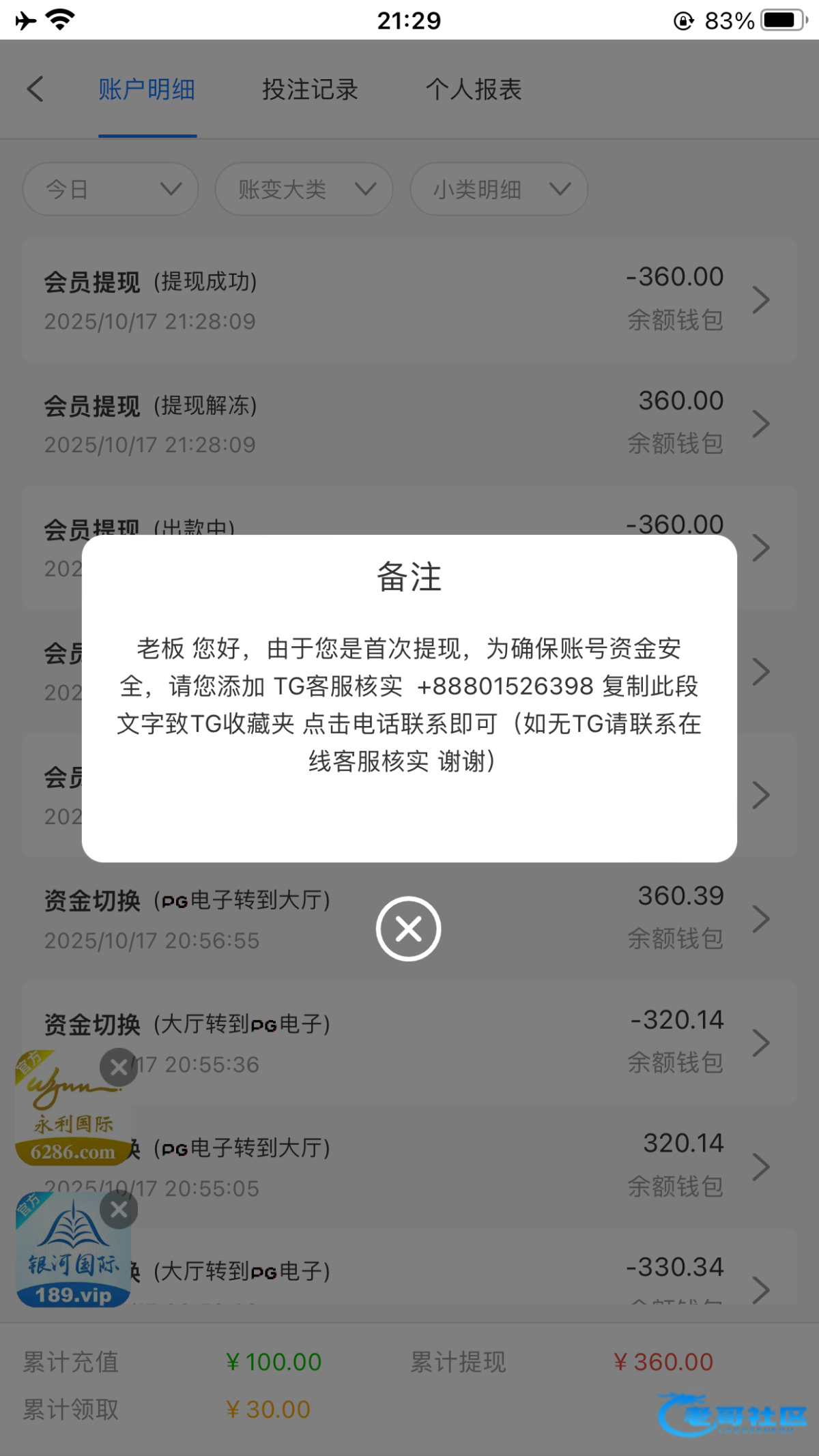This screenshot has width=819, height=1456.
Task: Open the 会员提现 (提现解冻) record
Action: click(409, 424)
